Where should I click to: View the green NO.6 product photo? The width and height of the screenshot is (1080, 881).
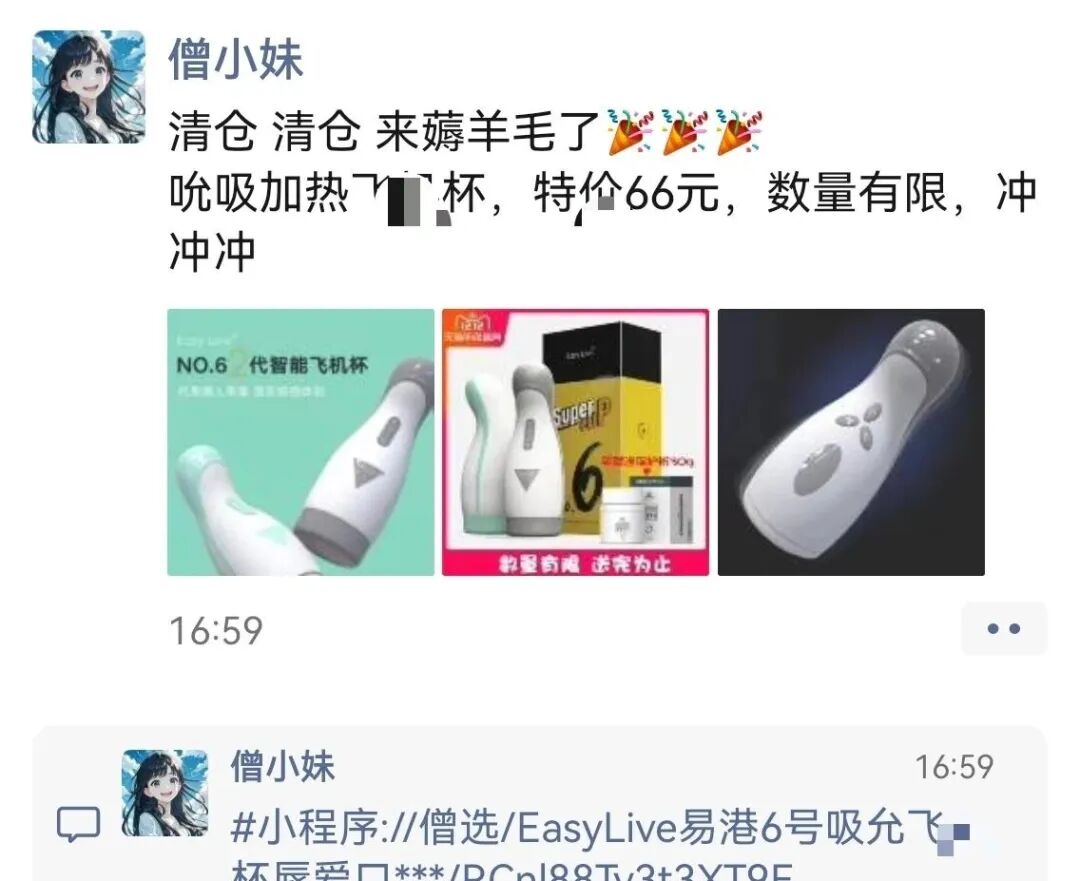300,442
